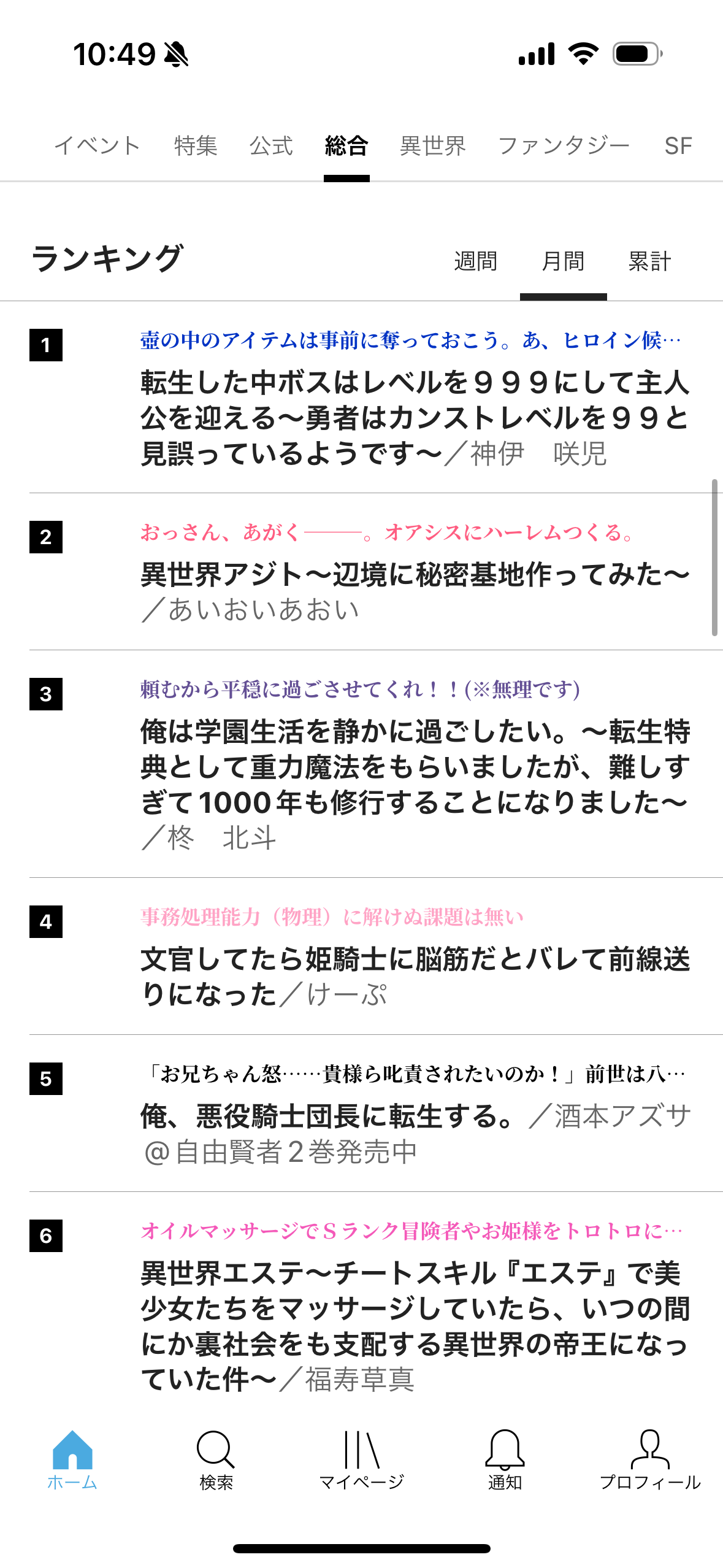
Task: Switch to the イベント tab
Action: 97,146
